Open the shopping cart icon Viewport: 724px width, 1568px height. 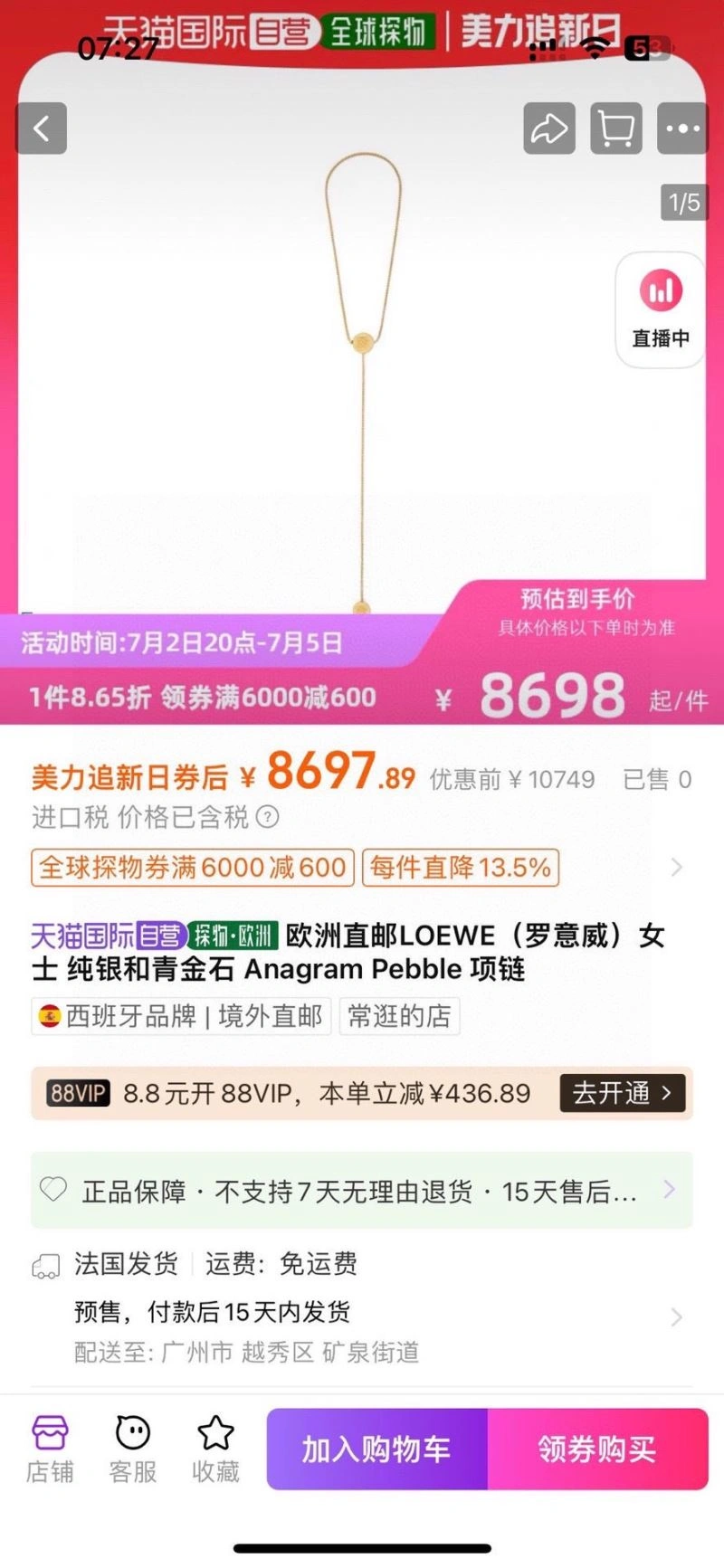coord(616,128)
